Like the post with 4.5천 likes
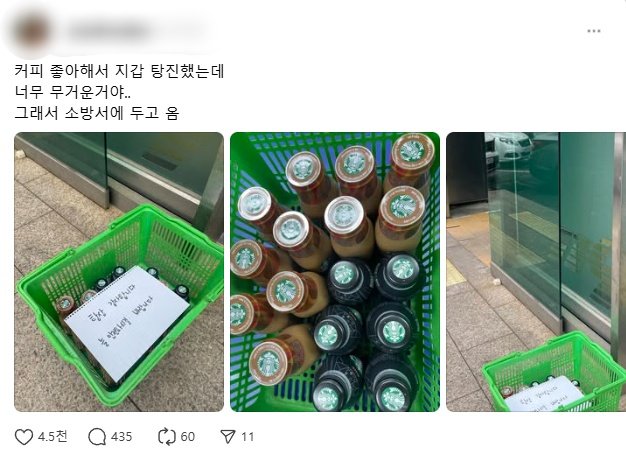The width and height of the screenshot is (626, 460). point(25,437)
